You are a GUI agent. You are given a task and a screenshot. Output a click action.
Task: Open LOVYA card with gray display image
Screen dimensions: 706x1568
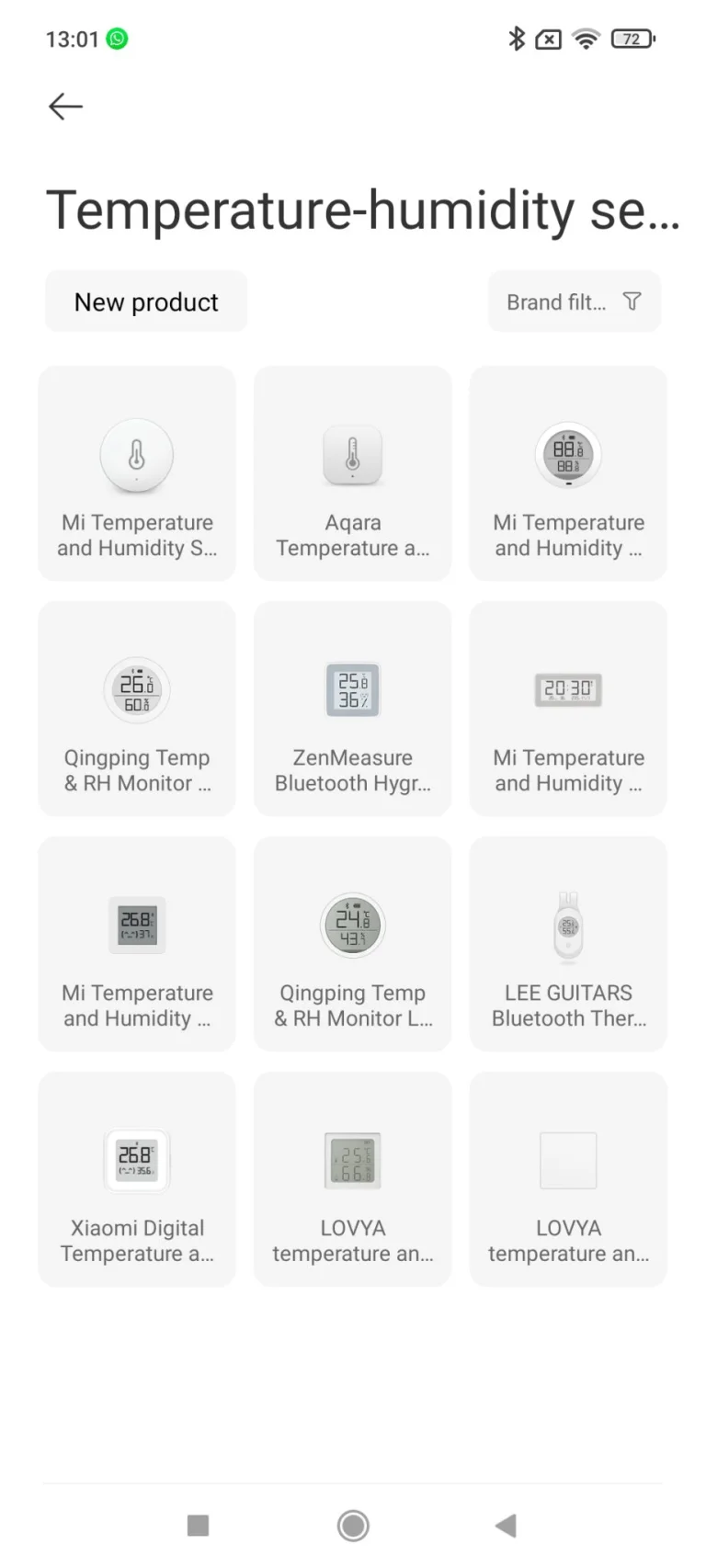click(x=353, y=1179)
